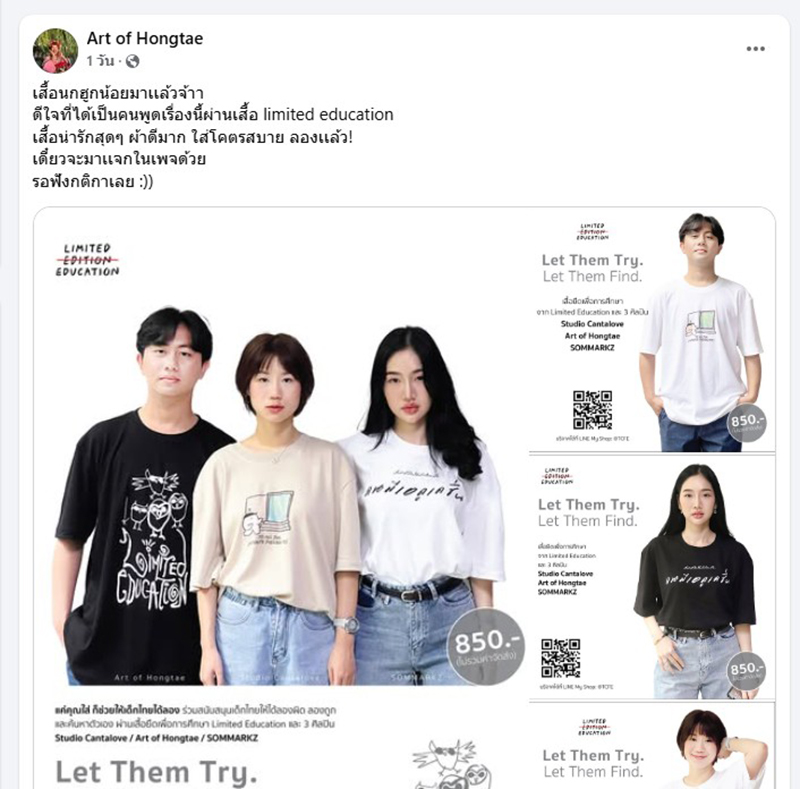Open the post timestamp "1 วัน"
Viewport: 800px width, 789px height.
(102, 62)
